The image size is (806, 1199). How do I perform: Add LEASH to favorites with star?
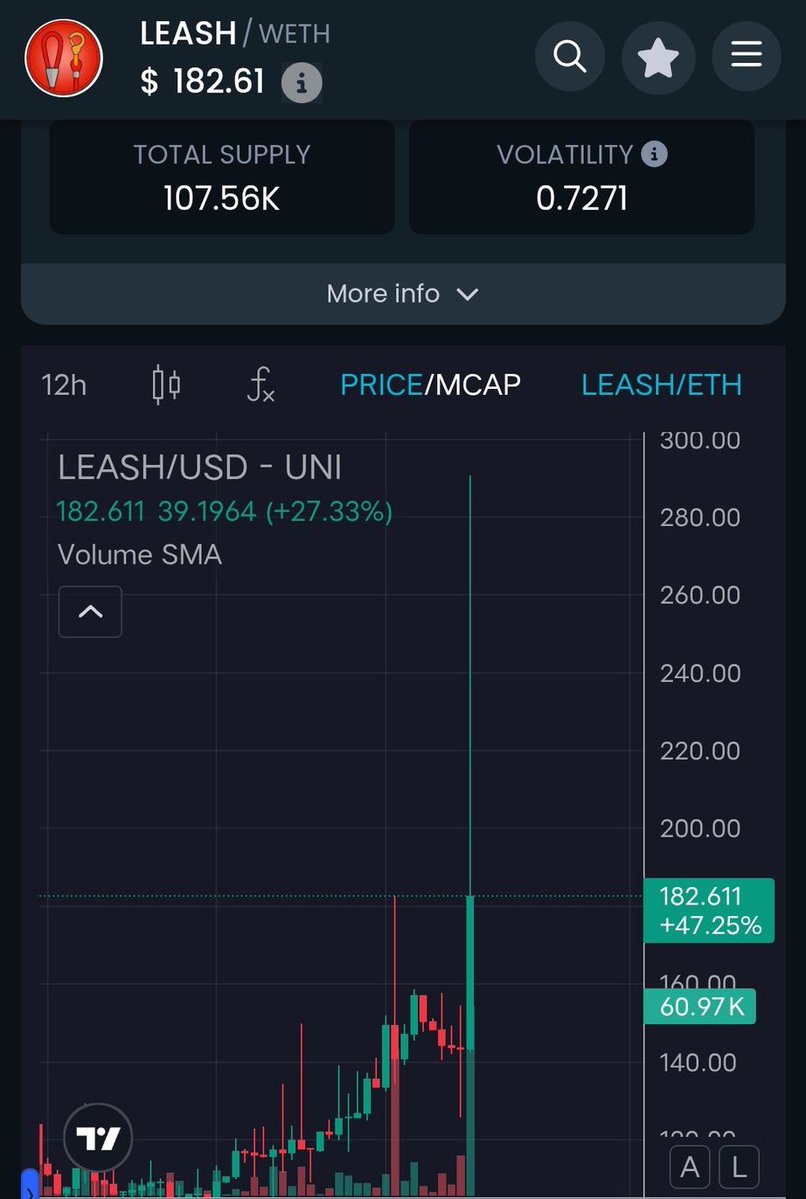click(x=658, y=56)
